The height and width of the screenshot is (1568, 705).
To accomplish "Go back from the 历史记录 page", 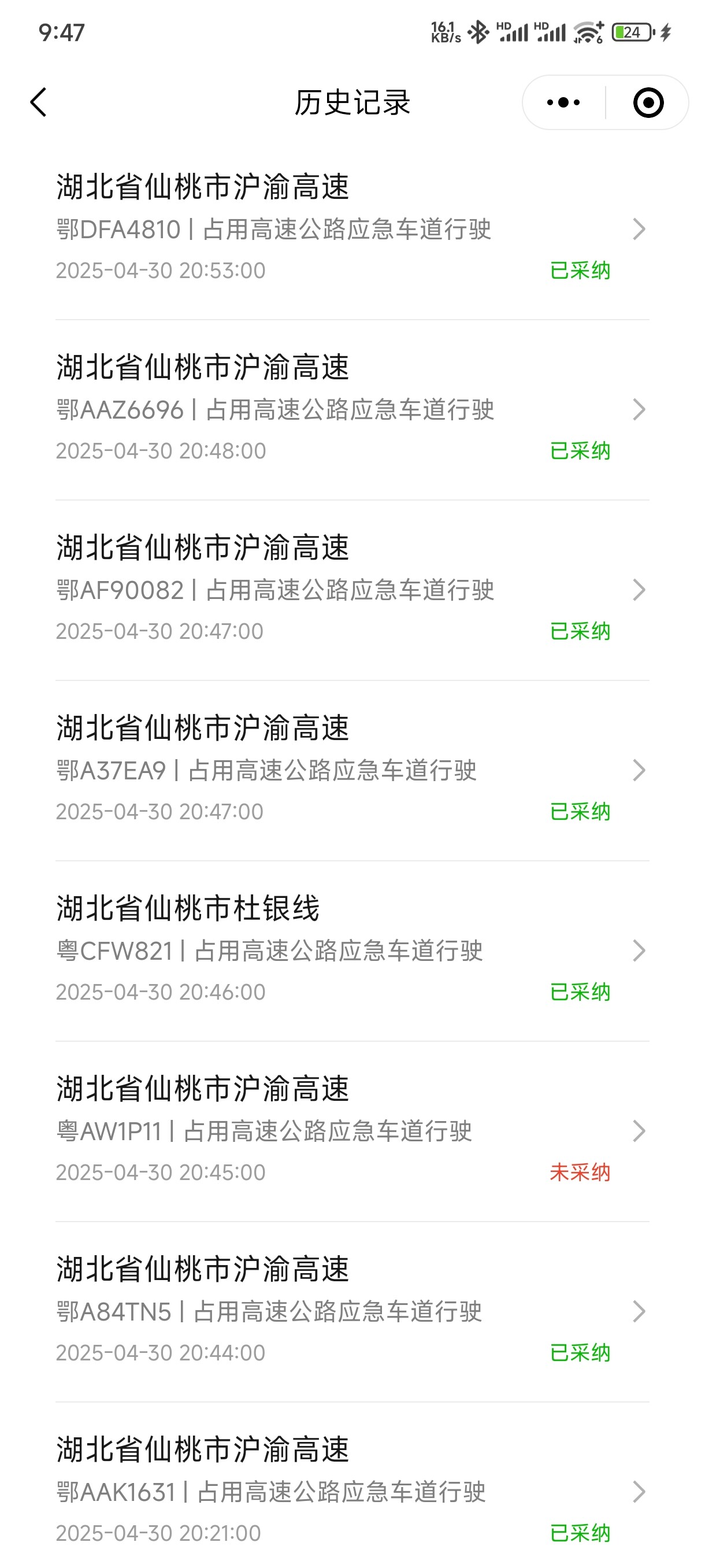I will coord(38,102).
